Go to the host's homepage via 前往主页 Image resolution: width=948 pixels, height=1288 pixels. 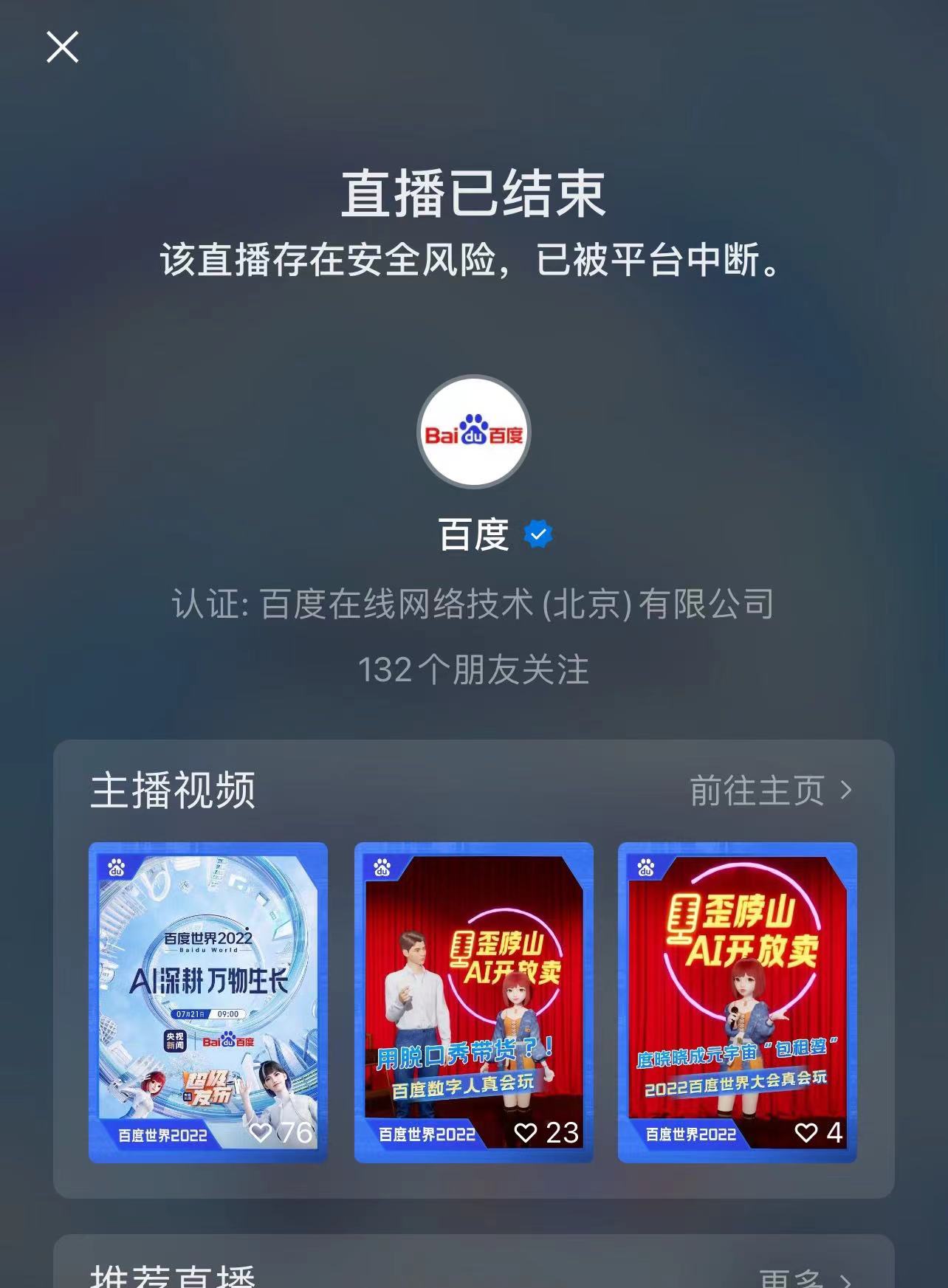pos(770,791)
